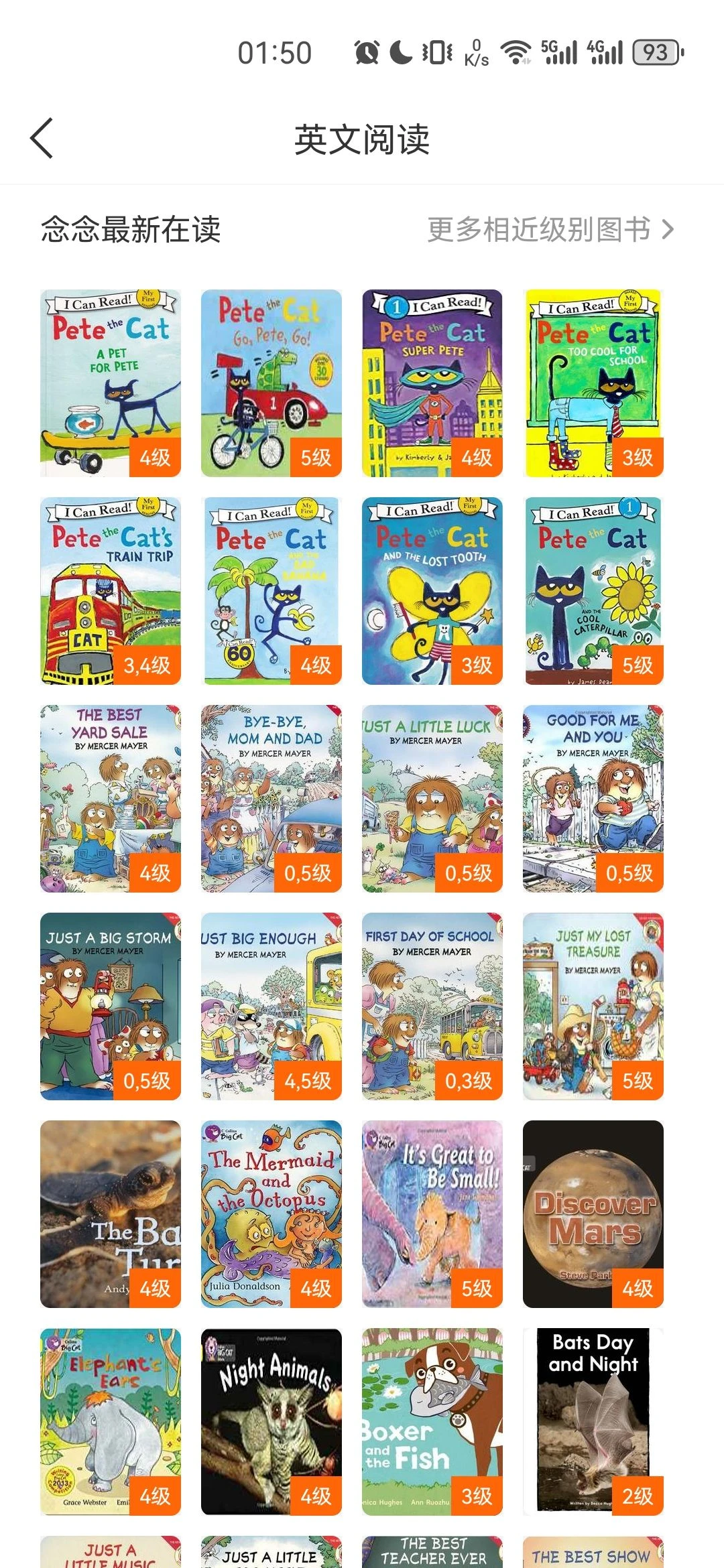Open Pete the Cat Go, Pete, Go! book
Image resolution: width=724 pixels, height=1568 pixels.
point(271,383)
